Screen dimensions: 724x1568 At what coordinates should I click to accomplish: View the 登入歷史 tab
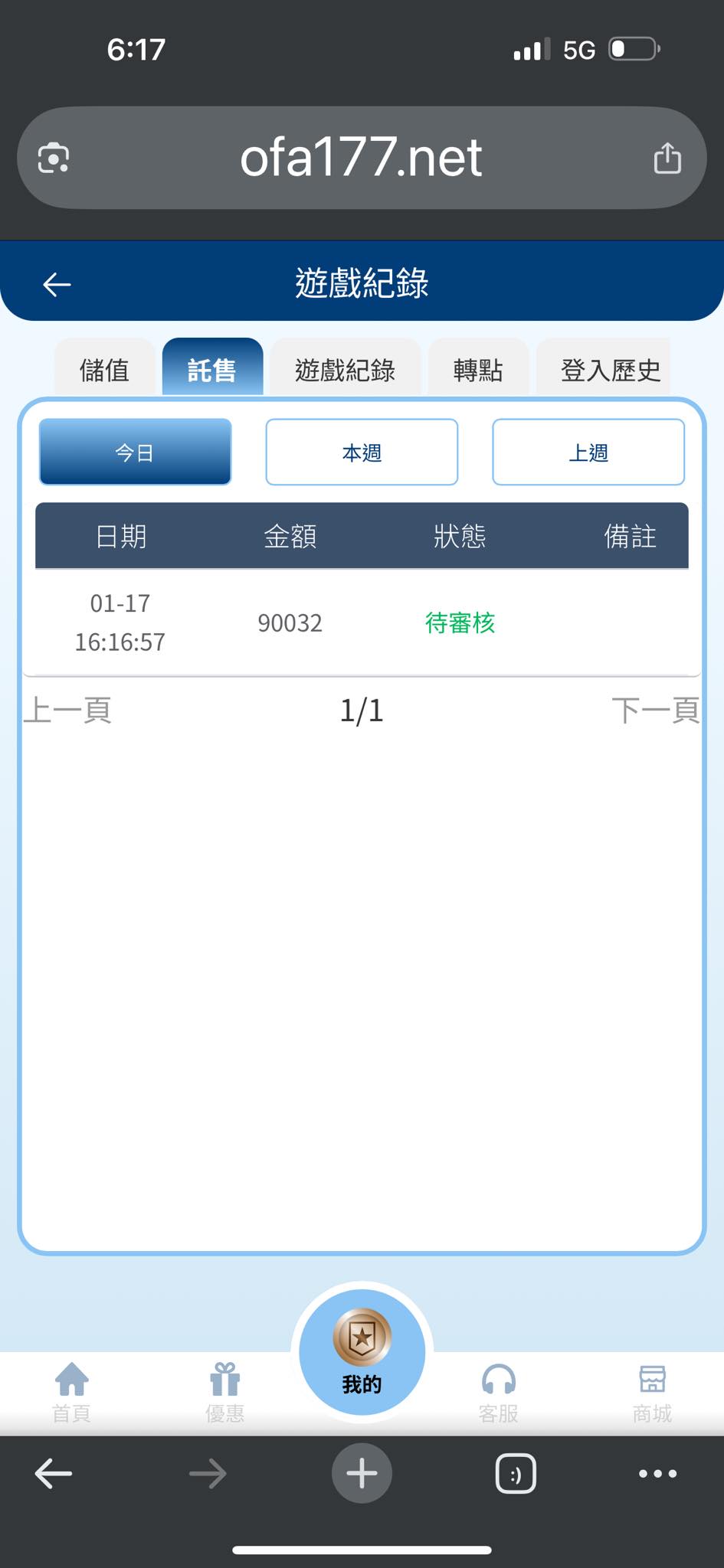609,371
